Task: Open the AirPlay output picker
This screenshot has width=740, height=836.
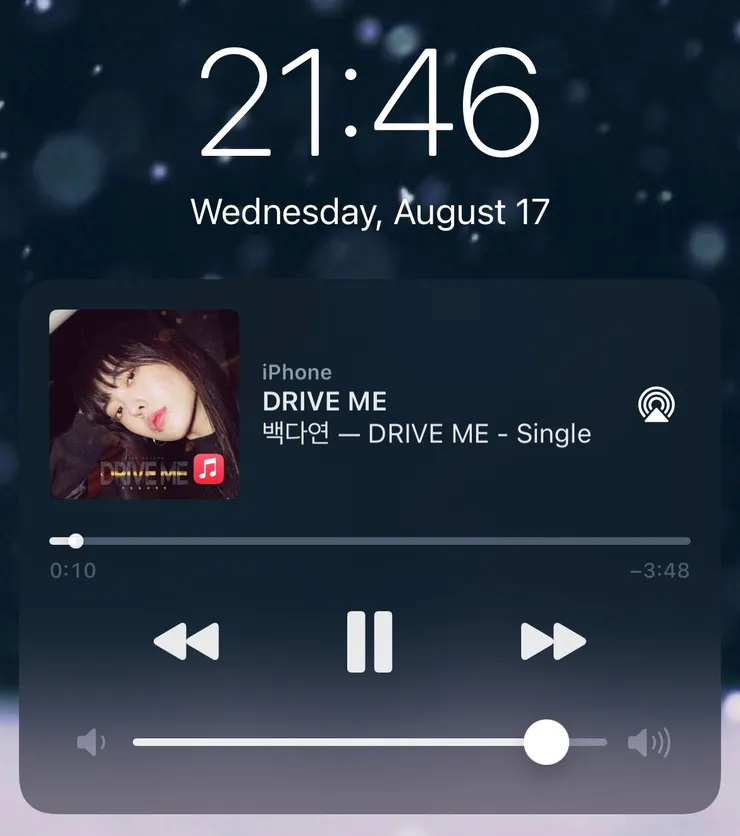Action: (656, 404)
